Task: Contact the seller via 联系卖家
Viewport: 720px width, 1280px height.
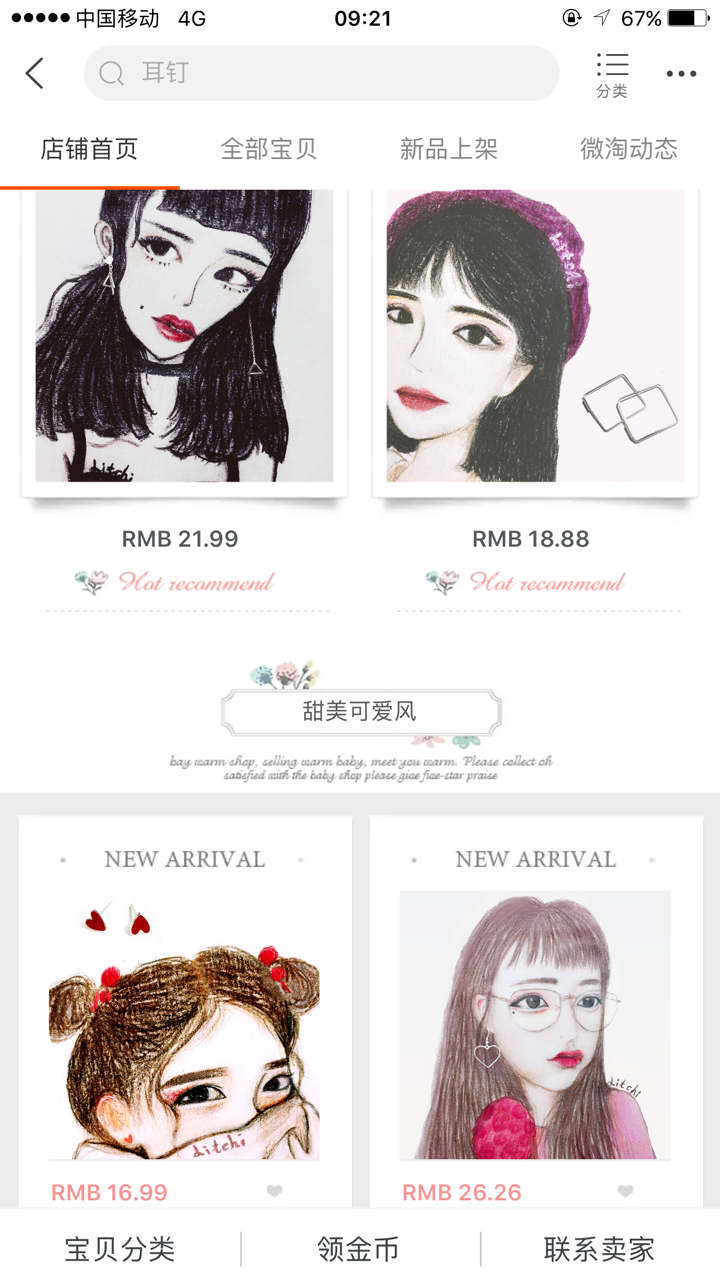Action: pos(599,1249)
